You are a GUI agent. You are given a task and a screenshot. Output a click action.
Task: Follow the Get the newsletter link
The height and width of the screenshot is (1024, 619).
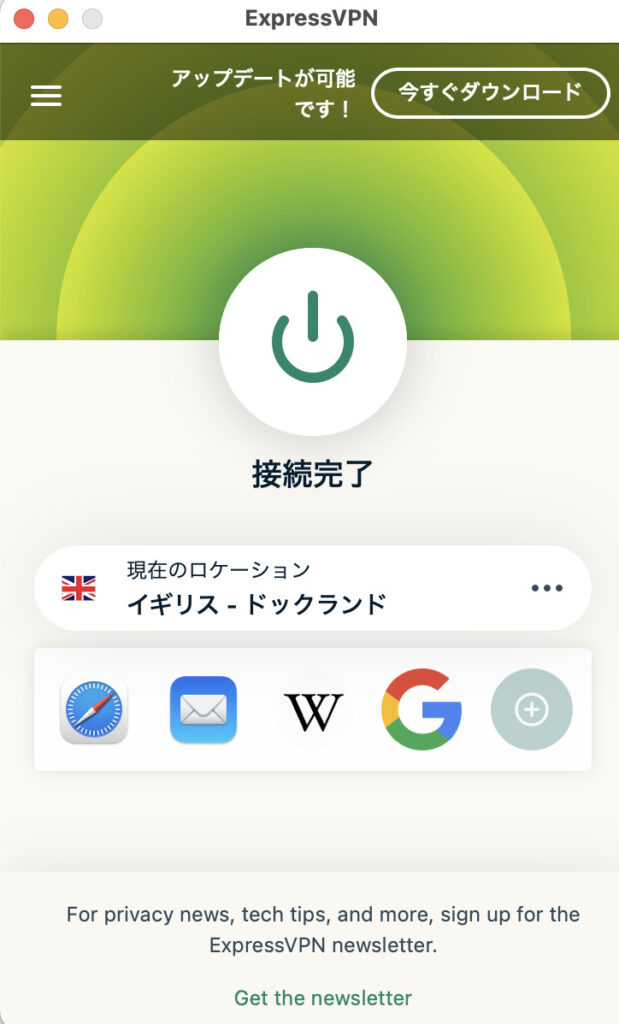pyautogui.click(x=323, y=997)
